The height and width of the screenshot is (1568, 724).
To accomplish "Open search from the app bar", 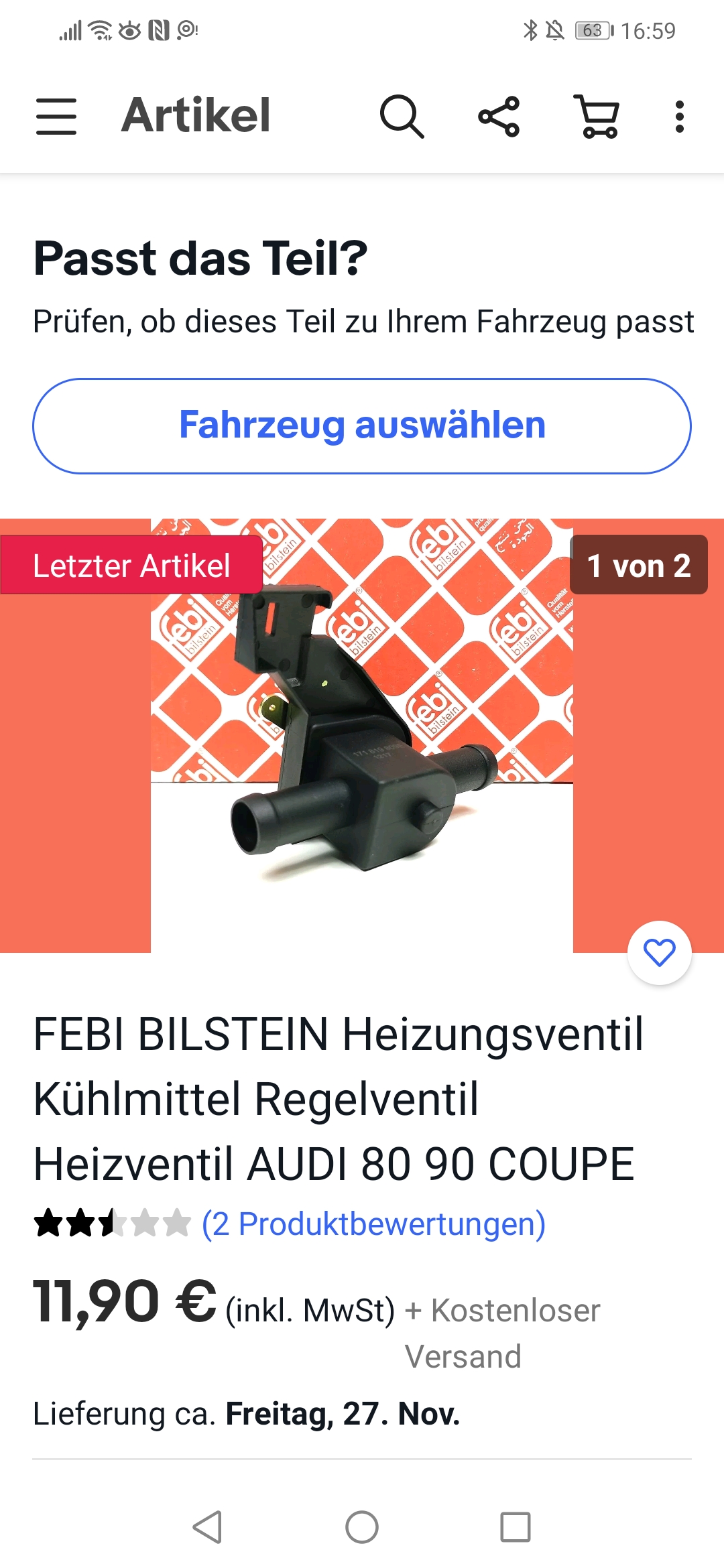I will pos(402,116).
